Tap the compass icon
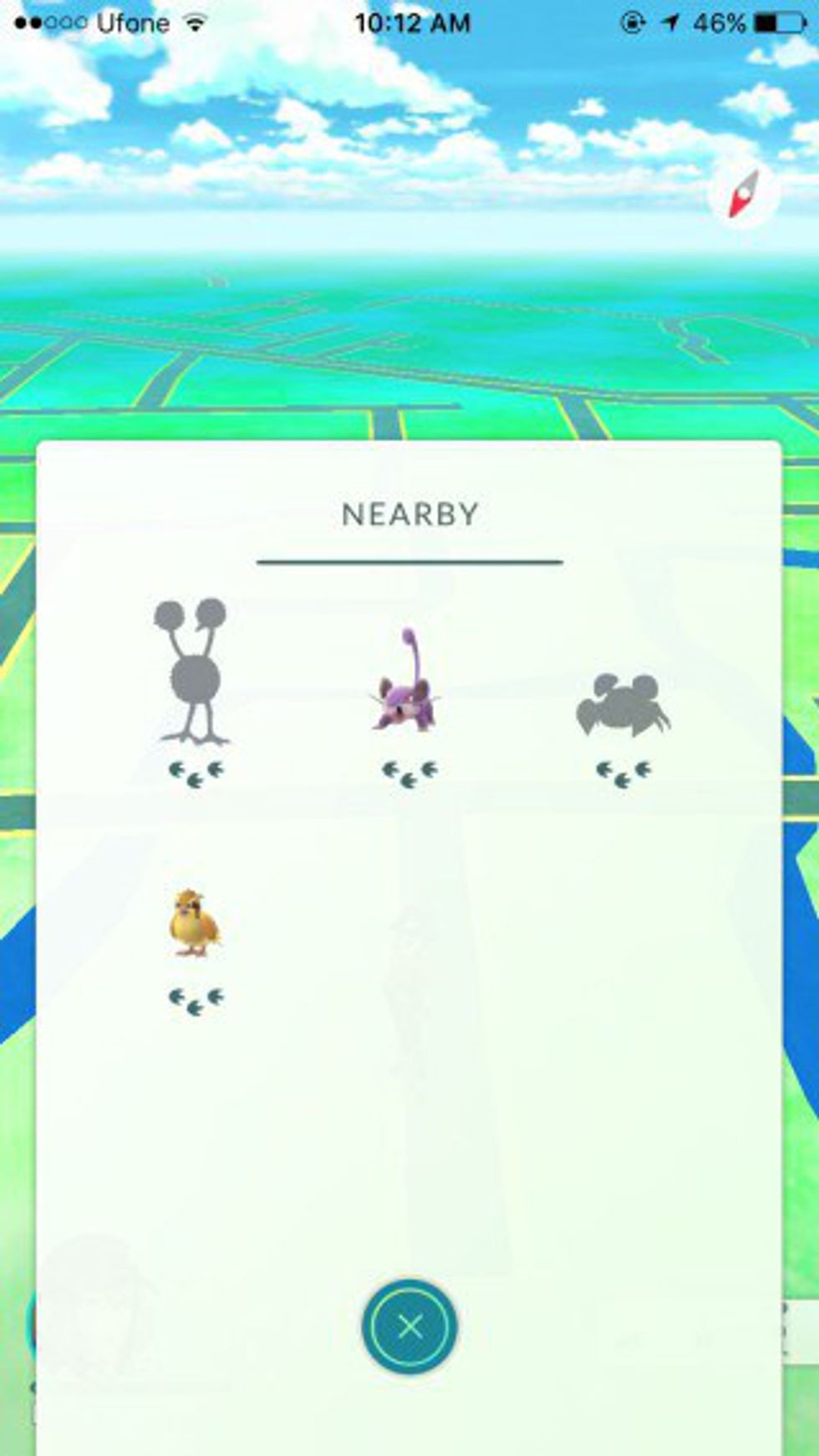 click(x=743, y=195)
